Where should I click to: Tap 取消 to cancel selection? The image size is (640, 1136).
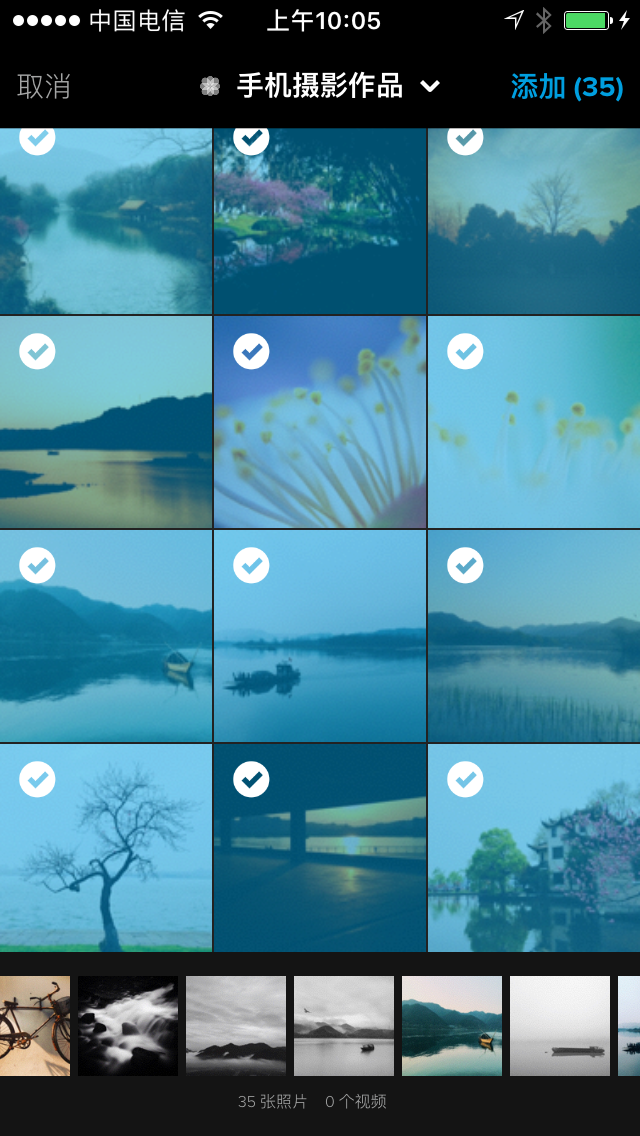(x=44, y=87)
